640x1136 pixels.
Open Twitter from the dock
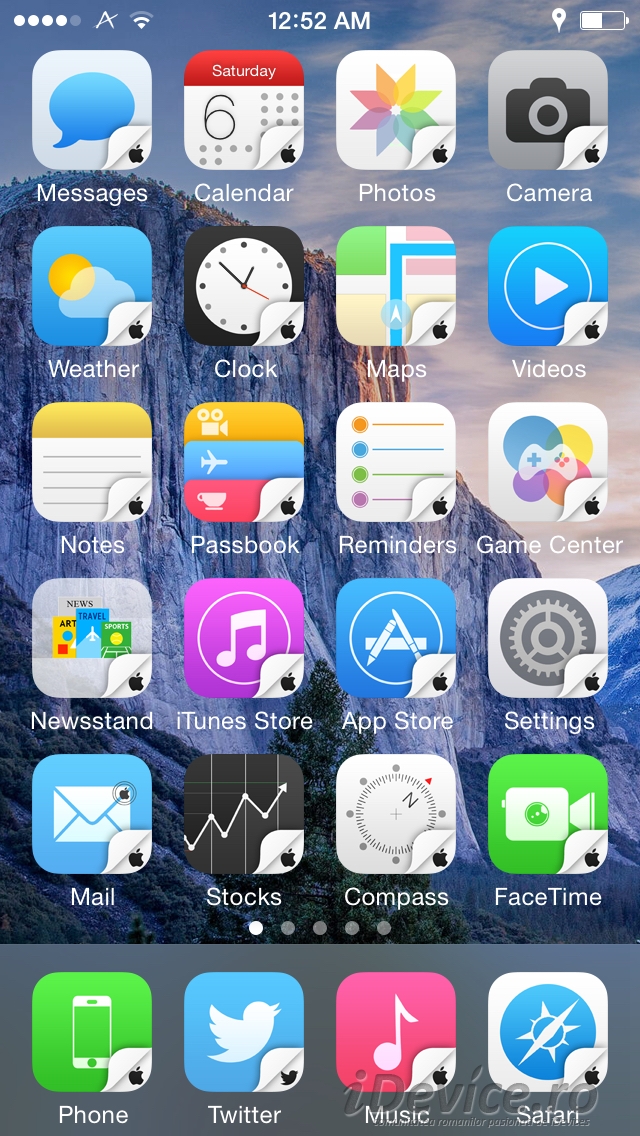click(x=244, y=1032)
